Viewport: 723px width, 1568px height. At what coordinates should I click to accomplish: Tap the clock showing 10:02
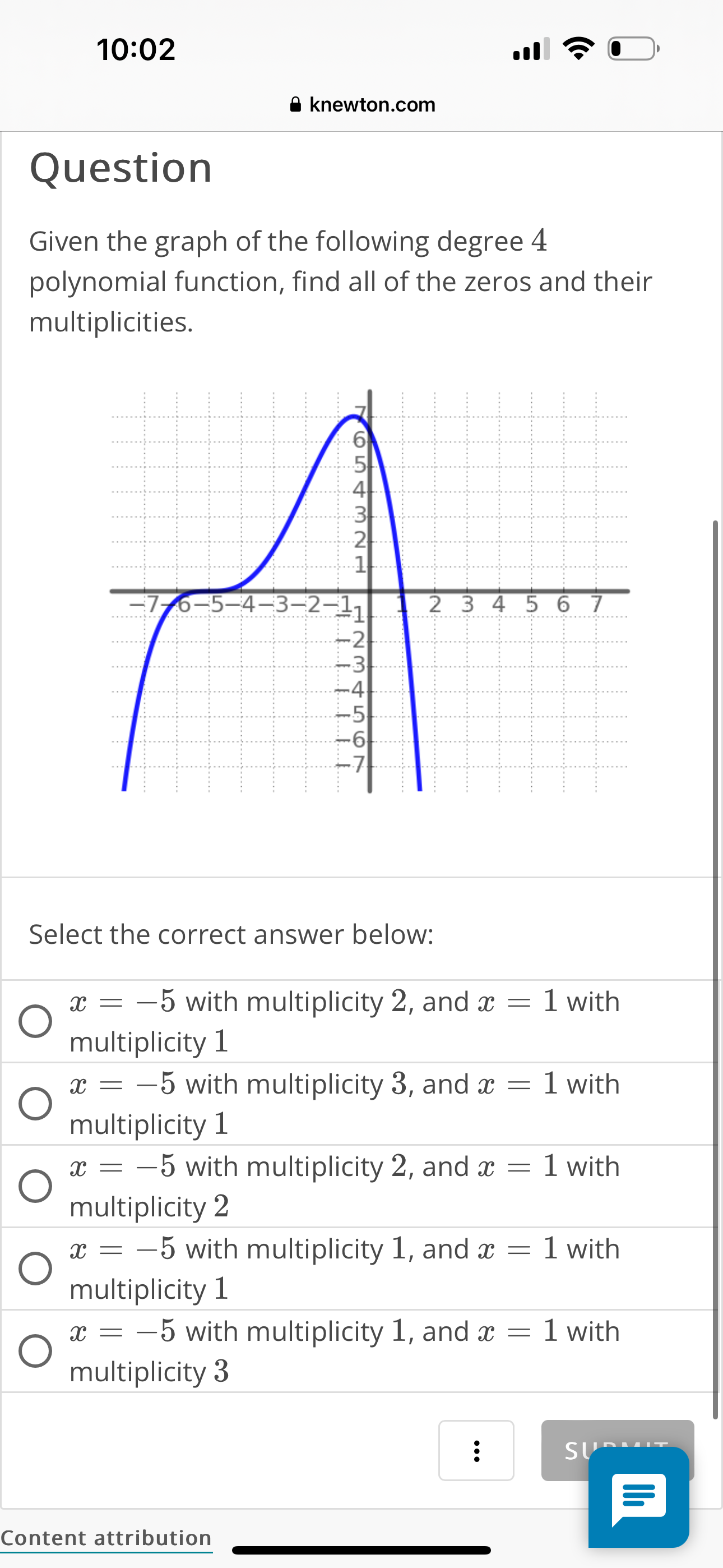[135, 50]
